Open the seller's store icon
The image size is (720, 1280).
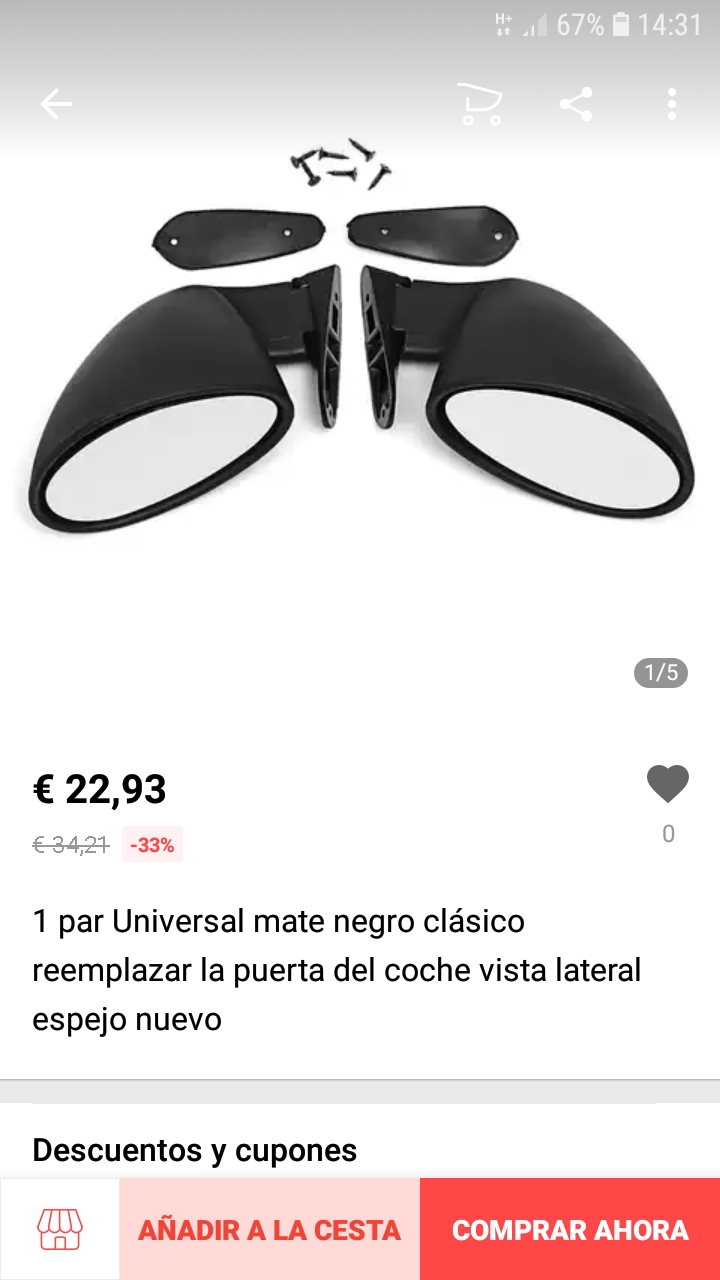pos(60,1229)
